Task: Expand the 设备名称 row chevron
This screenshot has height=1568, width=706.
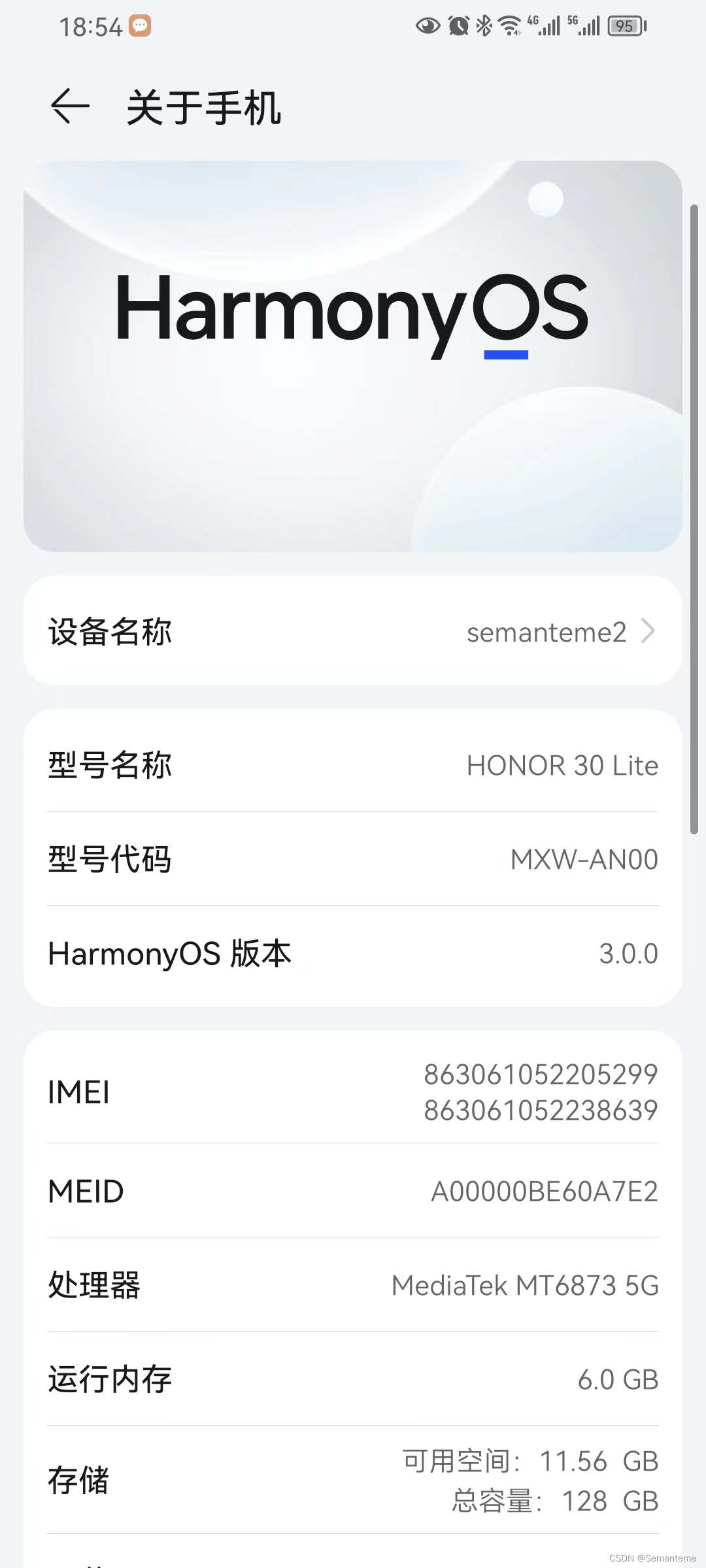Action: (648, 631)
